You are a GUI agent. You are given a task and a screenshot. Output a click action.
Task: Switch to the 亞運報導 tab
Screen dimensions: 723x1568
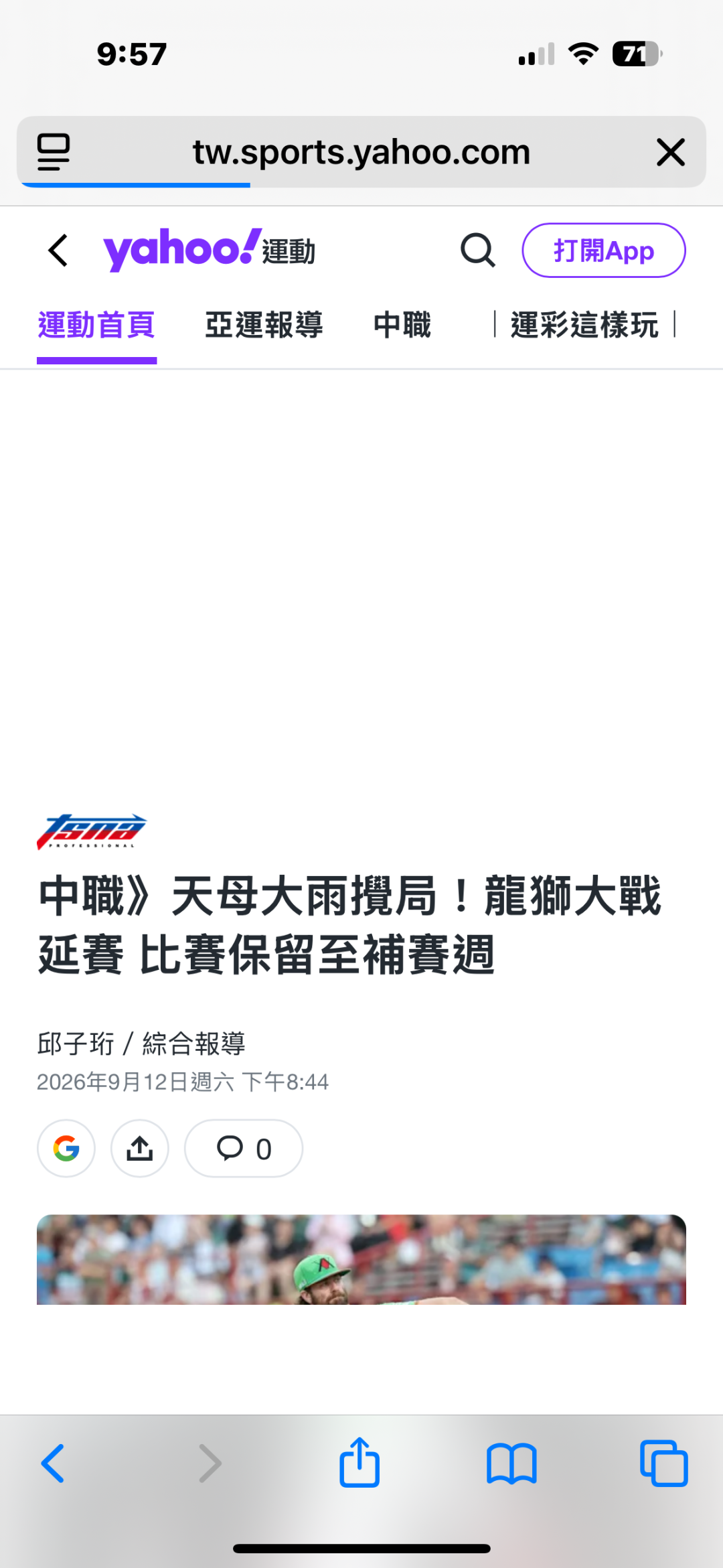264,326
